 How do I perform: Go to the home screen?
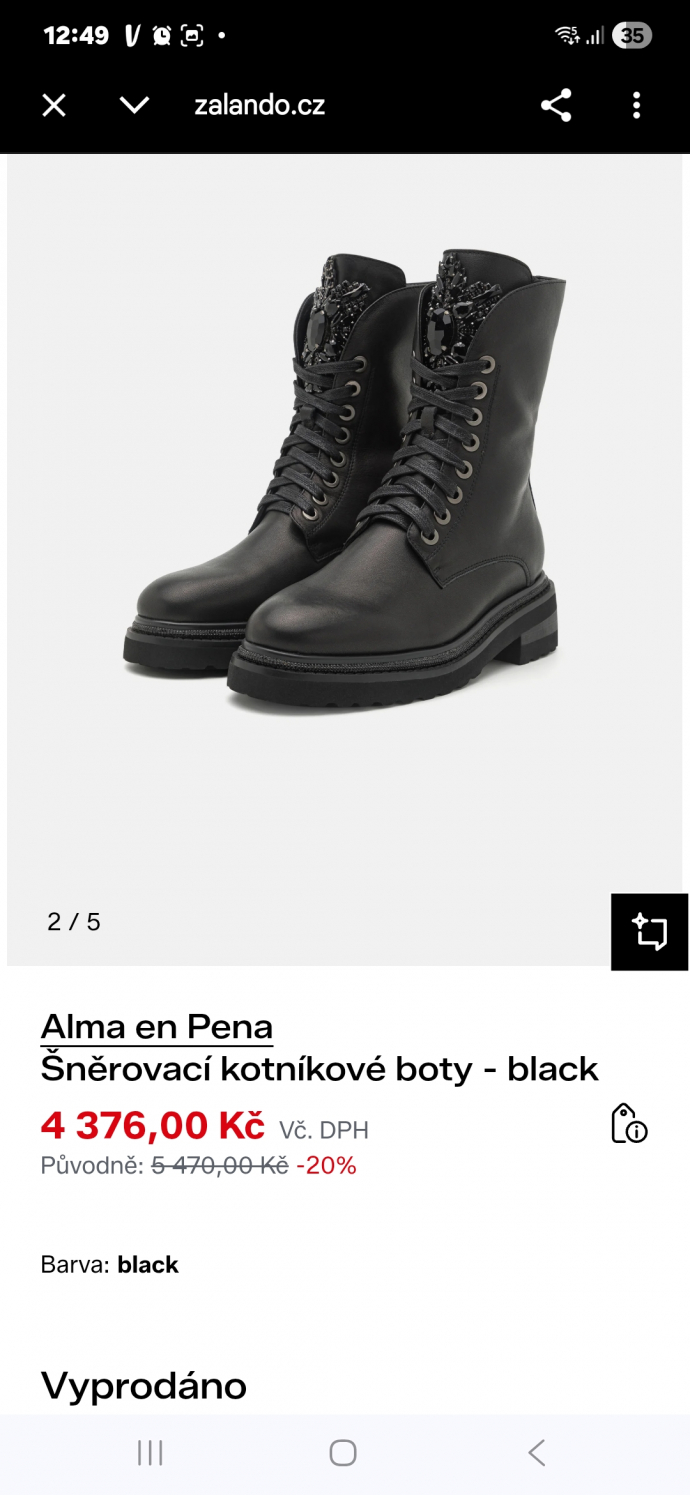pyautogui.click(x=343, y=1452)
